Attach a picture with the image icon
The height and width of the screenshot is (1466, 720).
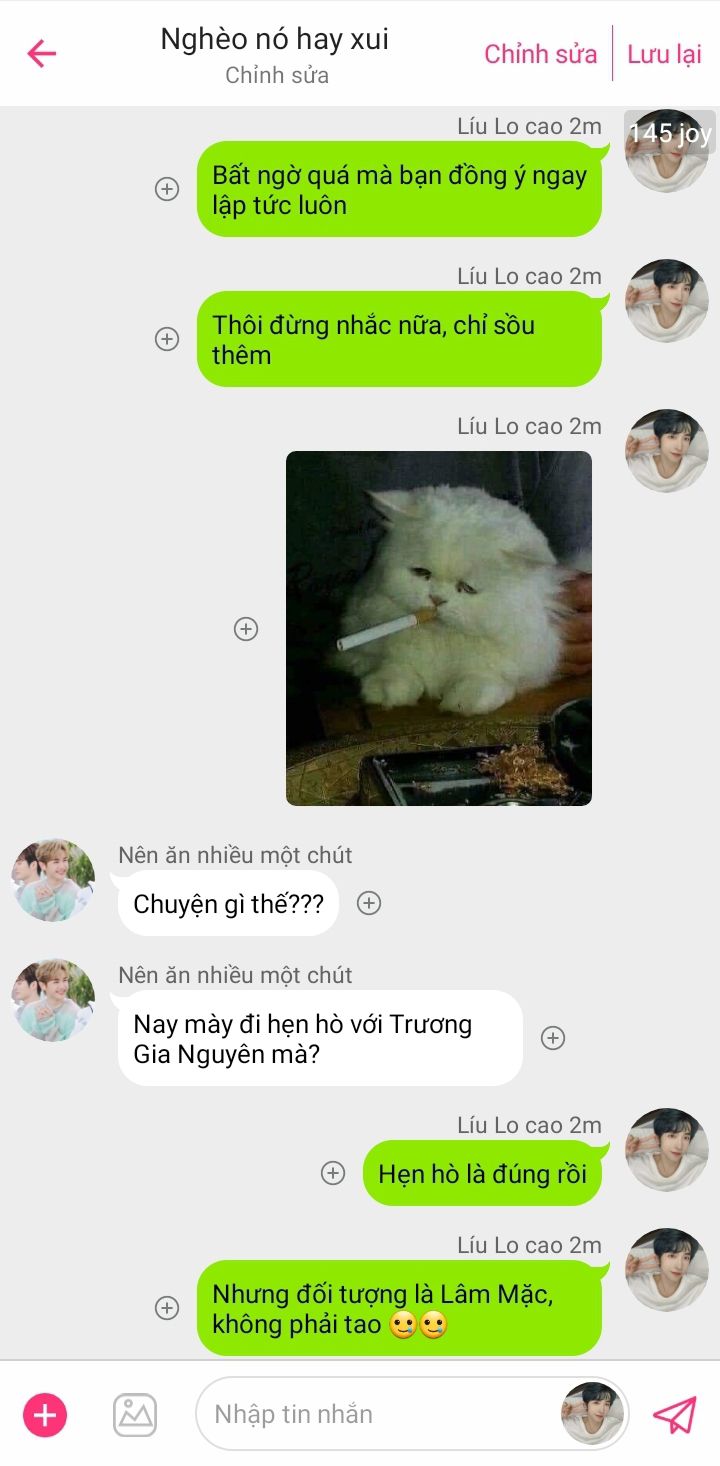point(135,1414)
